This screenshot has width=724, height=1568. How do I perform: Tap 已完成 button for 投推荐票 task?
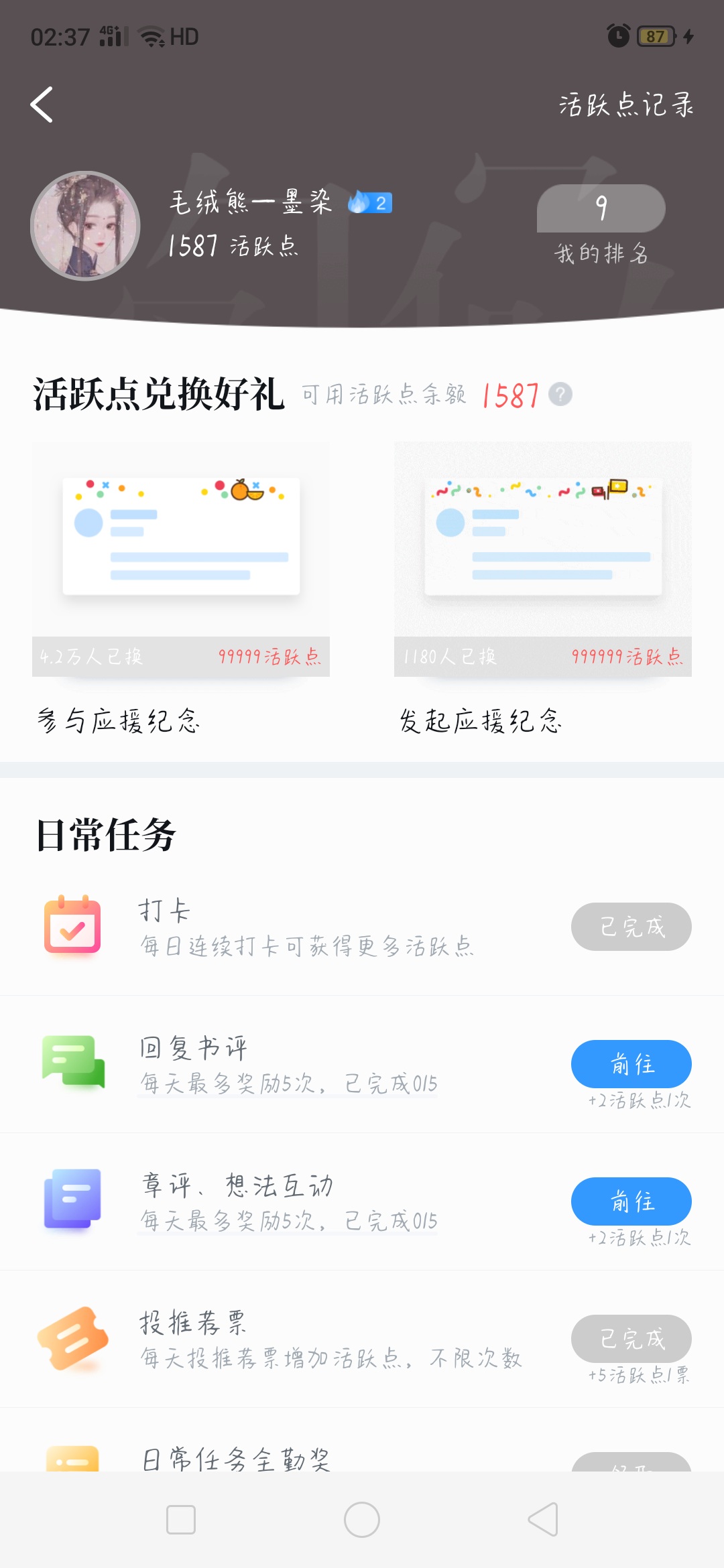(631, 1339)
